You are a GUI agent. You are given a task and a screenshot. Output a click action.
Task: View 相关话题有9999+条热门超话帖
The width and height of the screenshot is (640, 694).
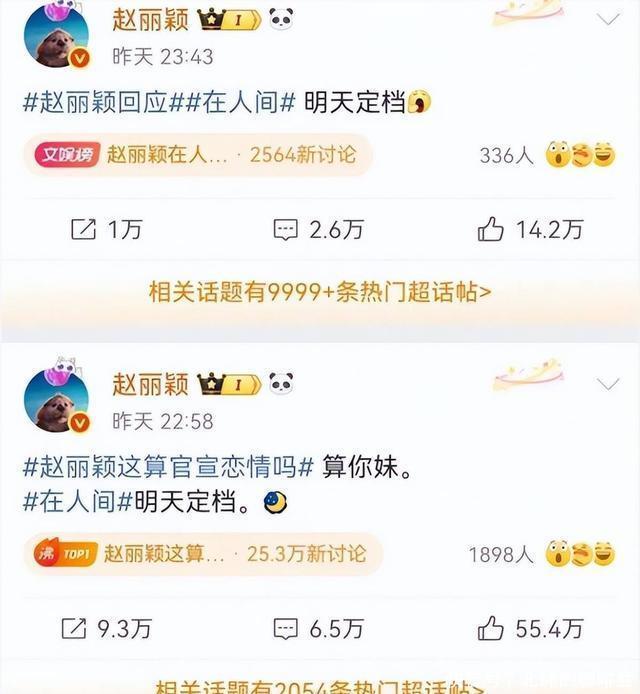pyautogui.click(x=319, y=292)
